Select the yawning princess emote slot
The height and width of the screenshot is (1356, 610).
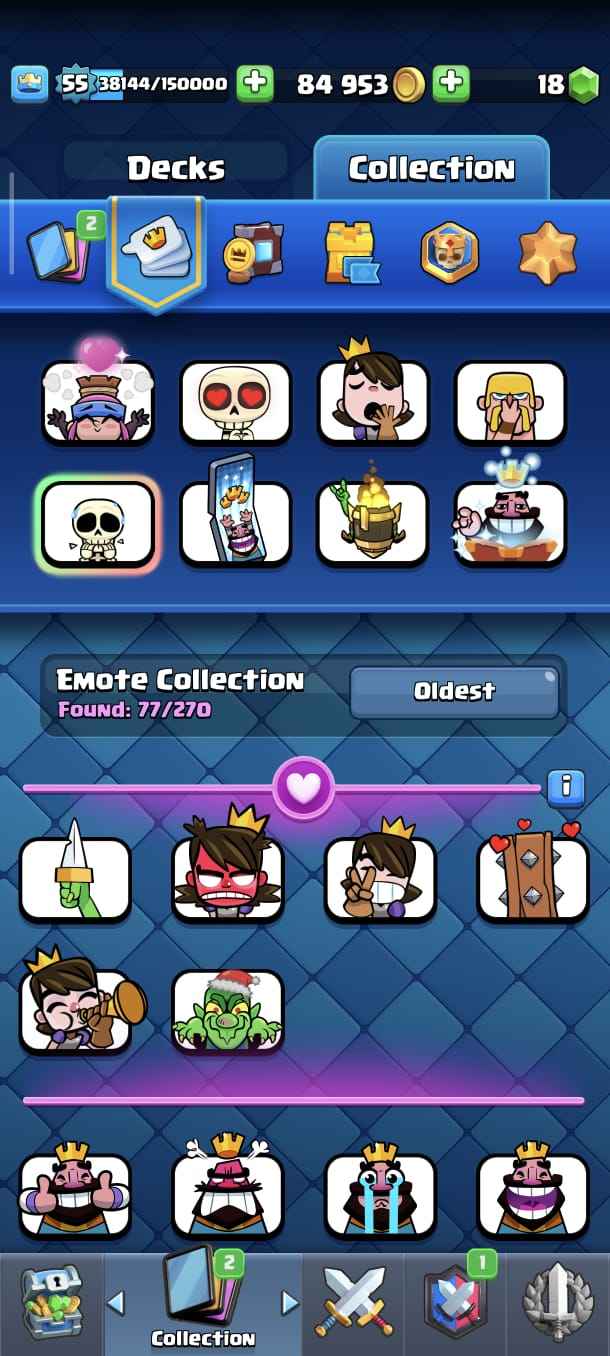tap(373, 401)
